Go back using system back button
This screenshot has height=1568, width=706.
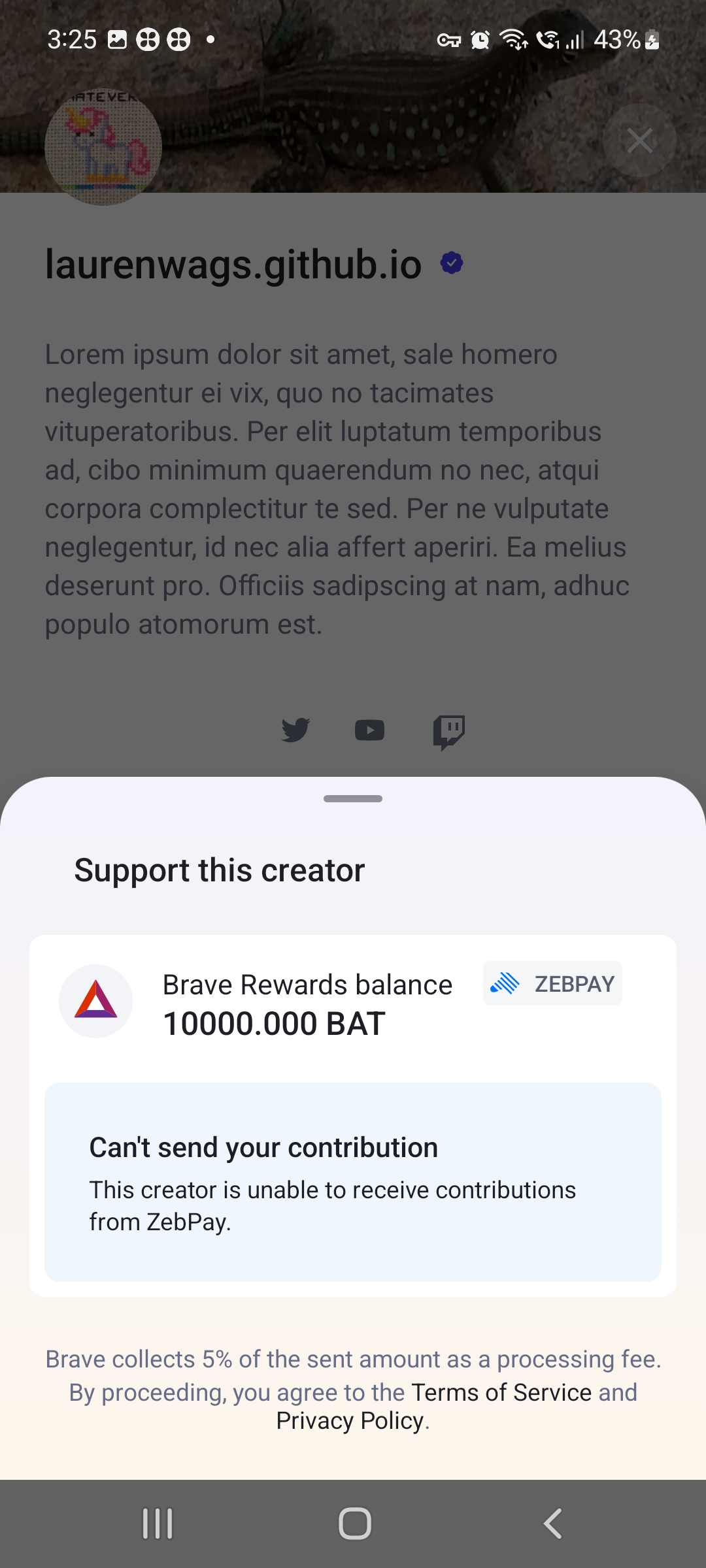552,1524
